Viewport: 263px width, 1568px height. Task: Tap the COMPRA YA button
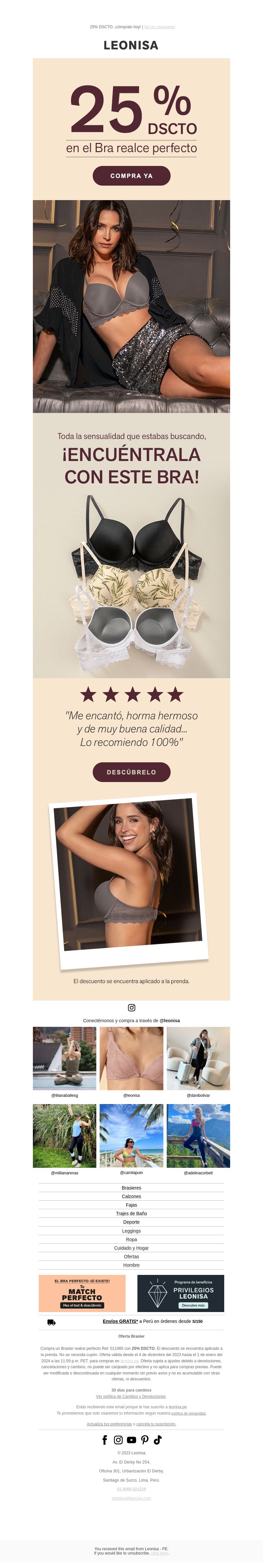(131, 175)
